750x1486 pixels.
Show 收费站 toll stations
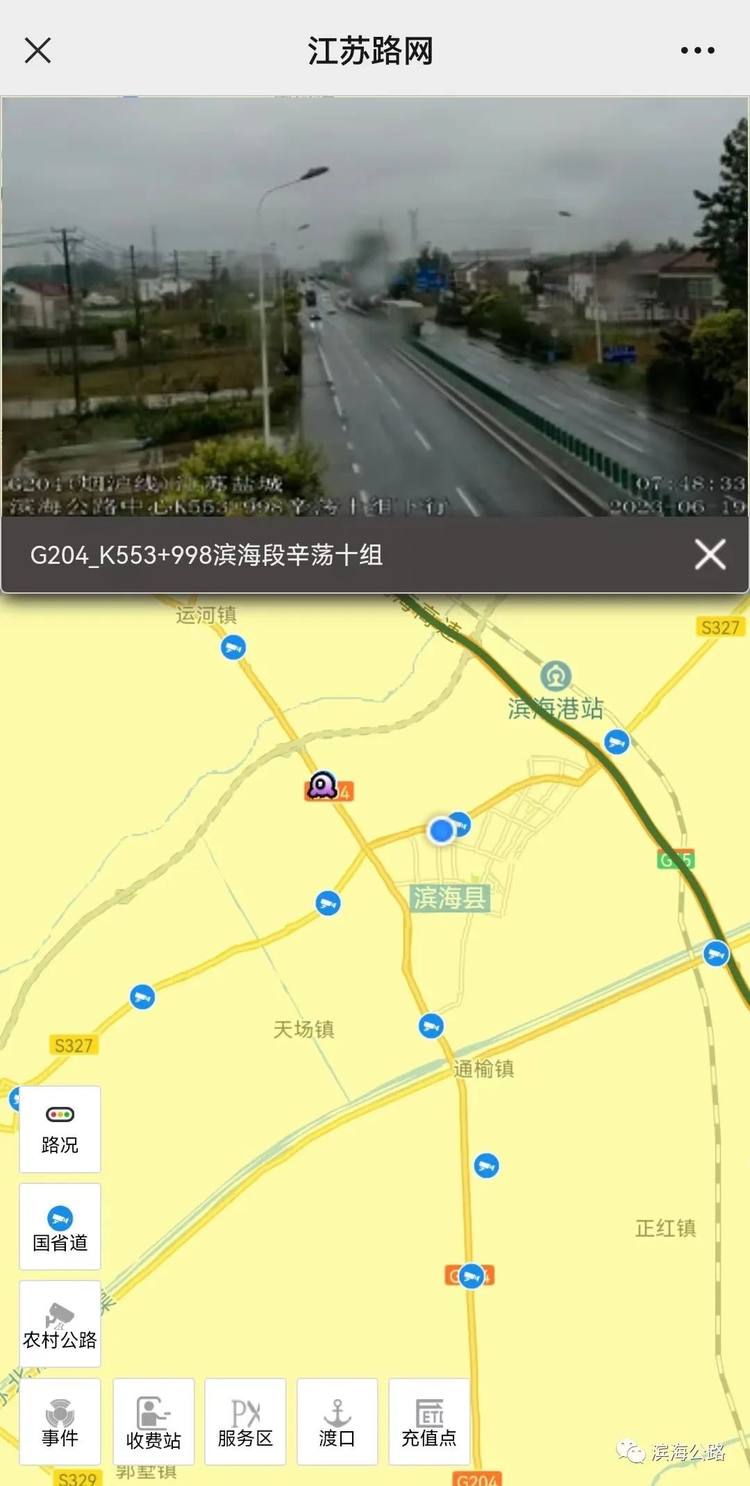pos(153,1421)
